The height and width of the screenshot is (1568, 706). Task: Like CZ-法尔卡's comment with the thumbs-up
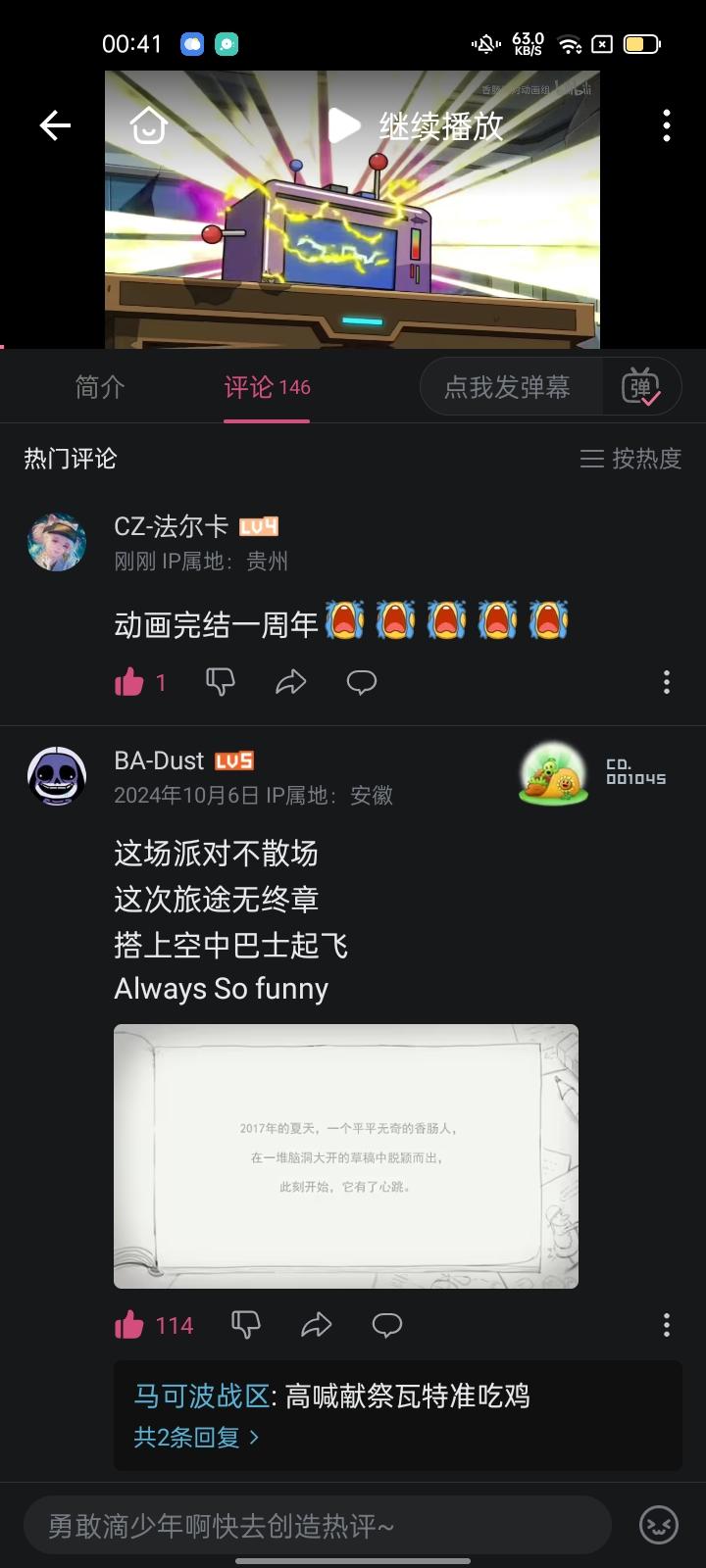(x=131, y=681)
